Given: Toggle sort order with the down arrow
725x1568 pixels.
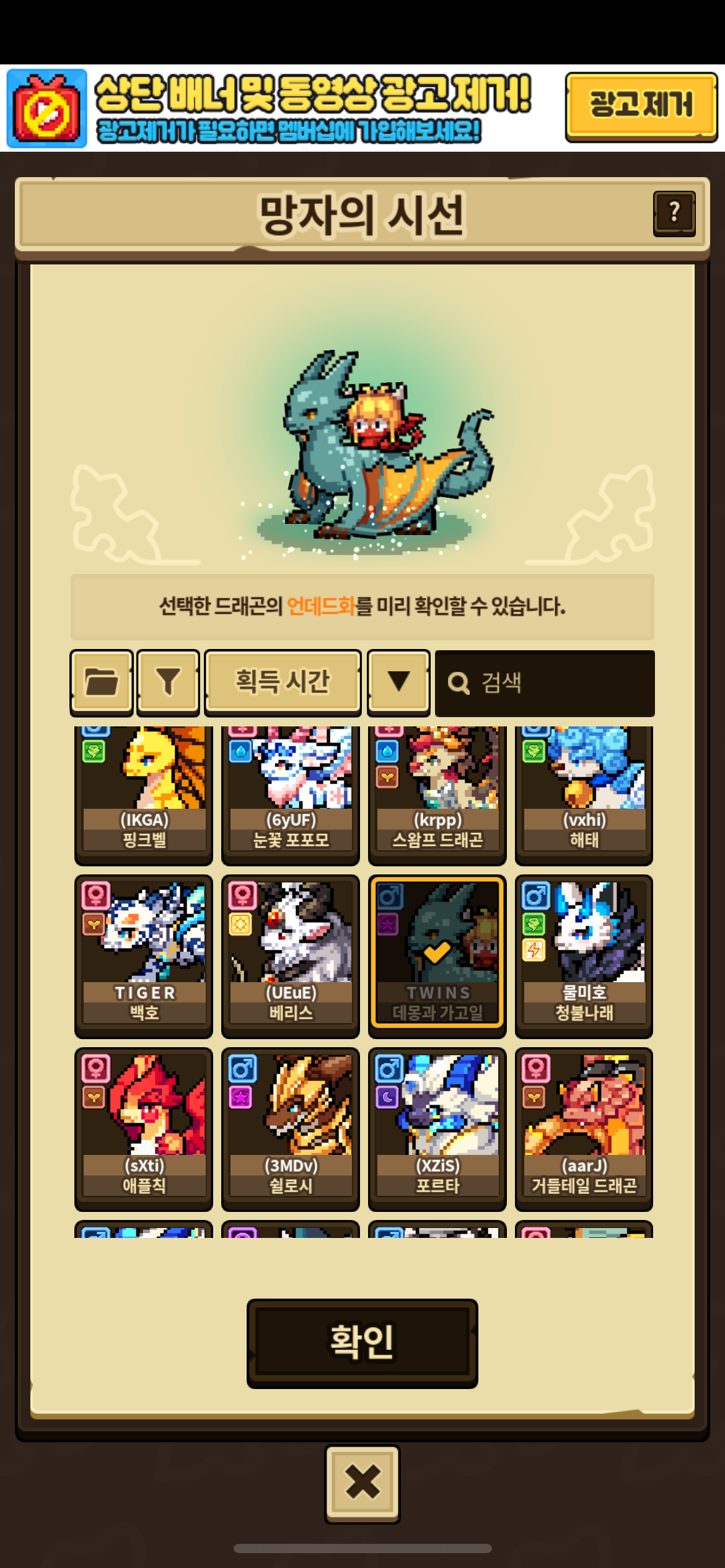Looking at the screenshot, I should (x=398, y=682).
